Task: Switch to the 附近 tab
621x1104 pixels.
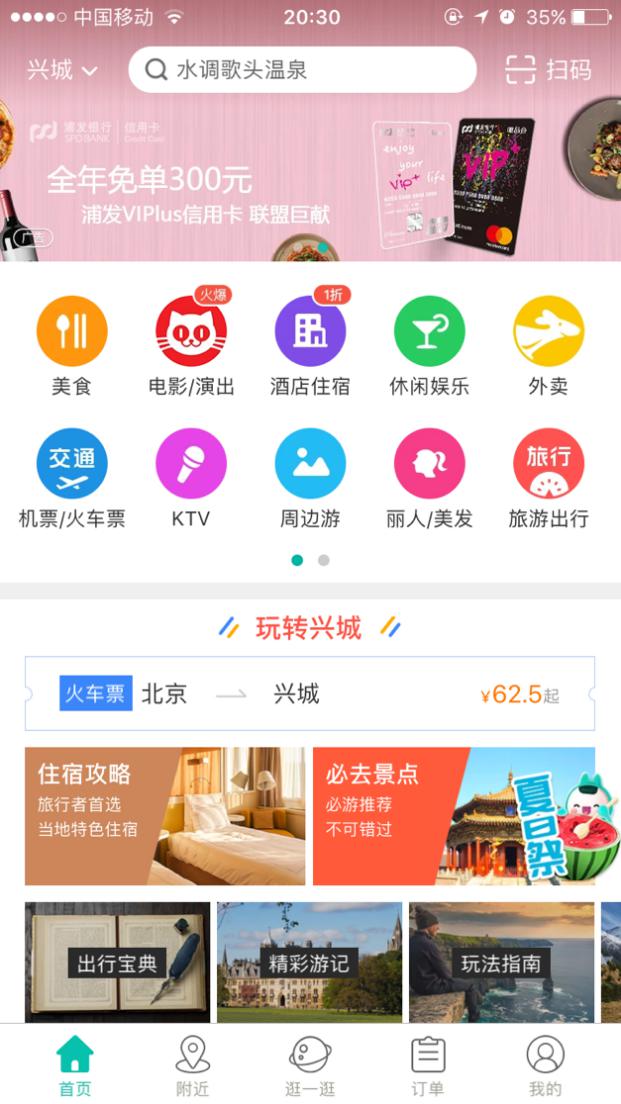Action: click(x=192, y=1066)
